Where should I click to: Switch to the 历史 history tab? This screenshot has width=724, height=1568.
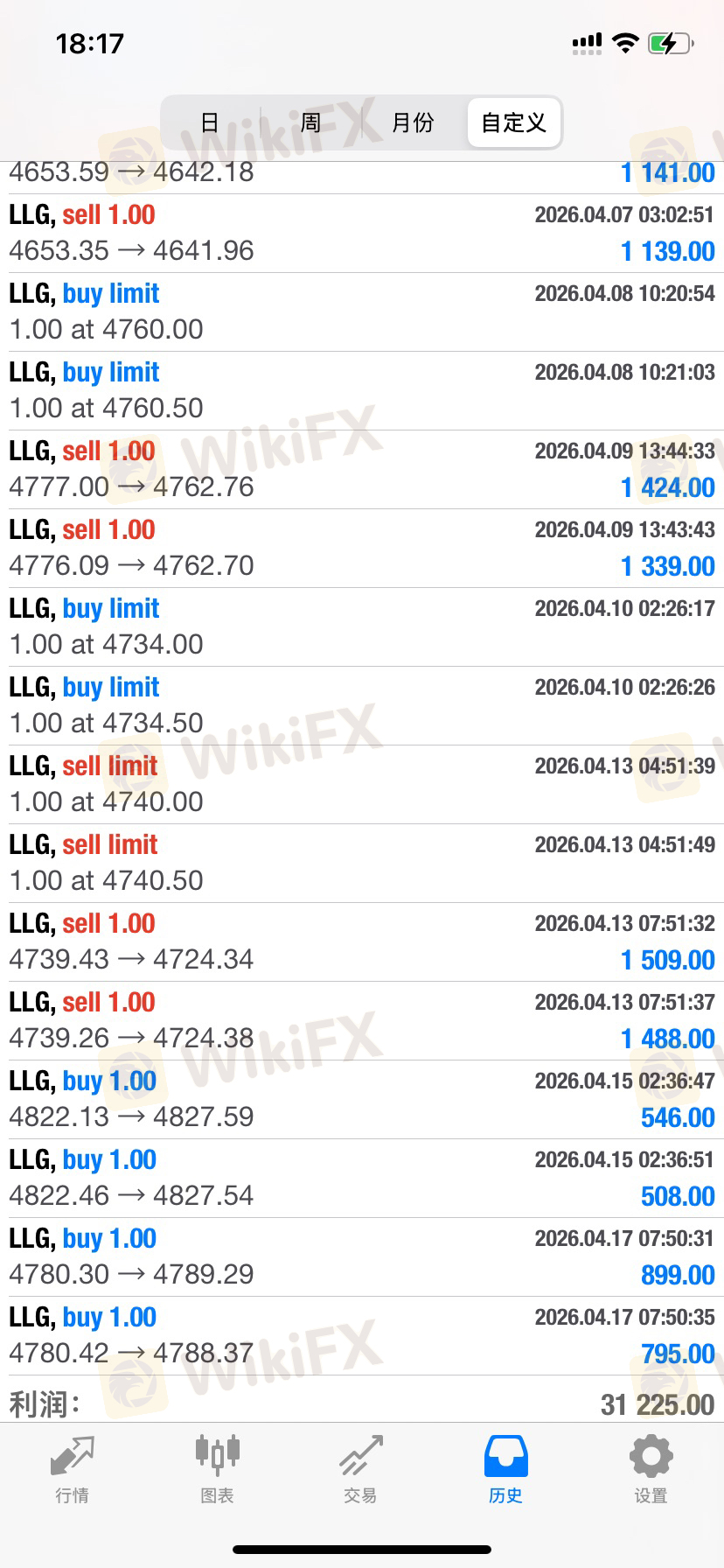[x=506, y=1470]
